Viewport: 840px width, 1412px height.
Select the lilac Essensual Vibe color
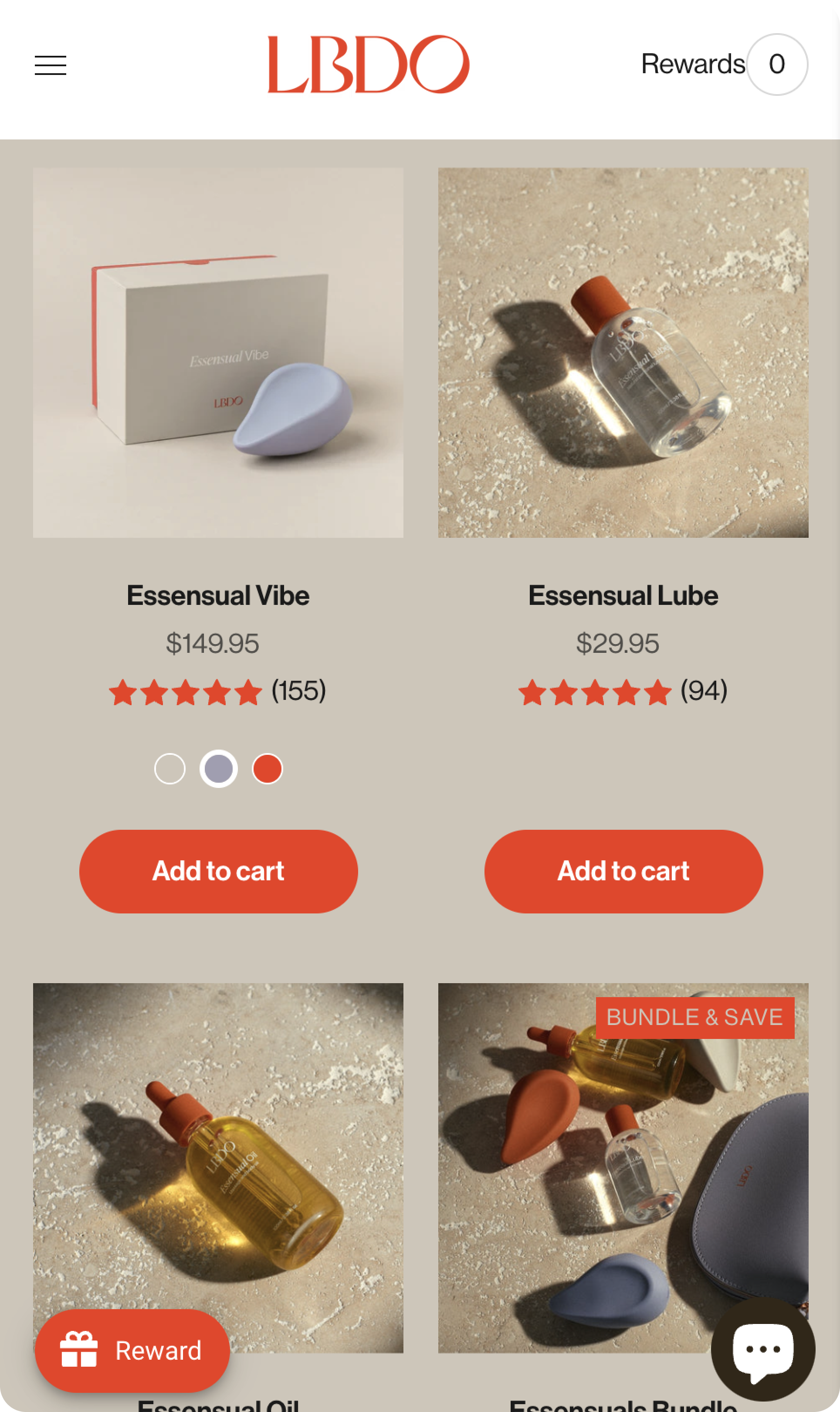[x=218, y=769]
